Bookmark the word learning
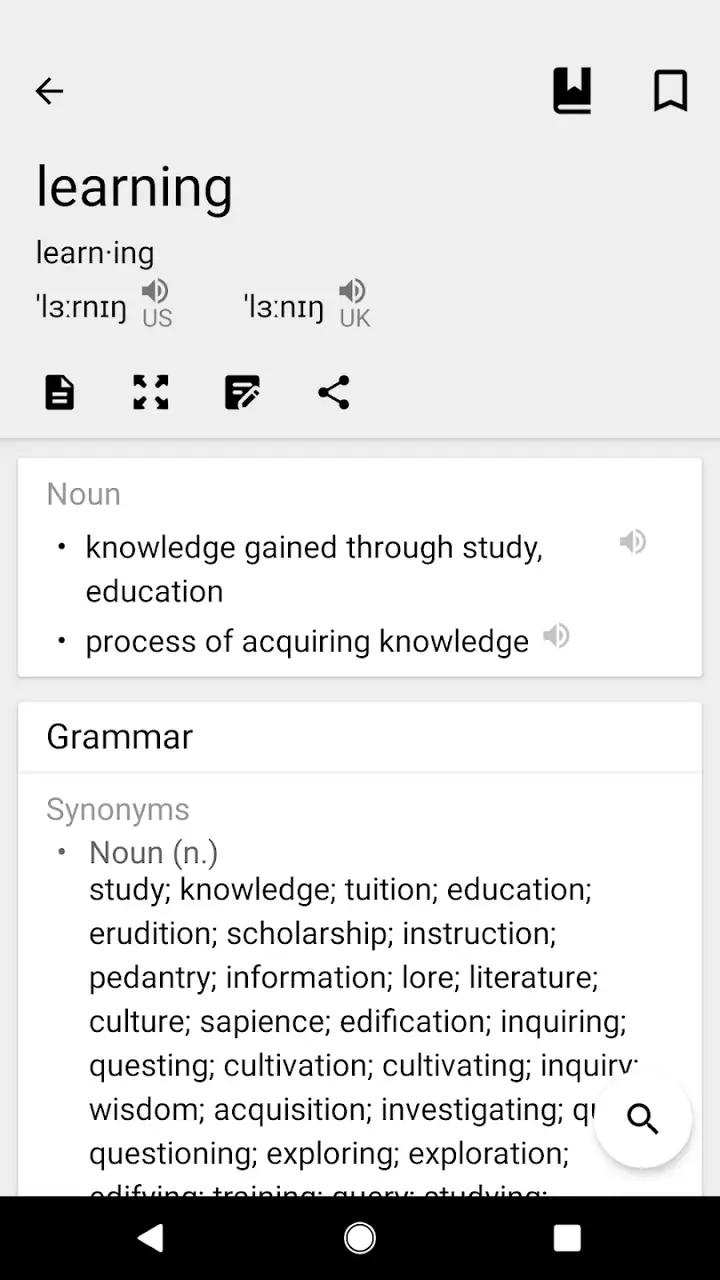Screen dimensions: 720x1280 [x=670, y=91]
